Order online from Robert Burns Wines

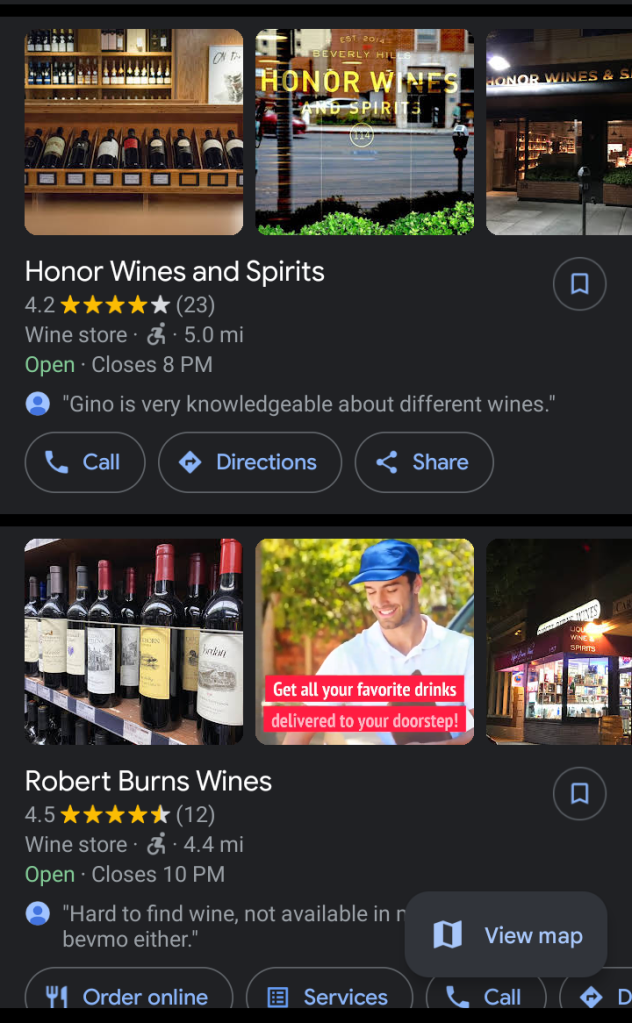129,996
